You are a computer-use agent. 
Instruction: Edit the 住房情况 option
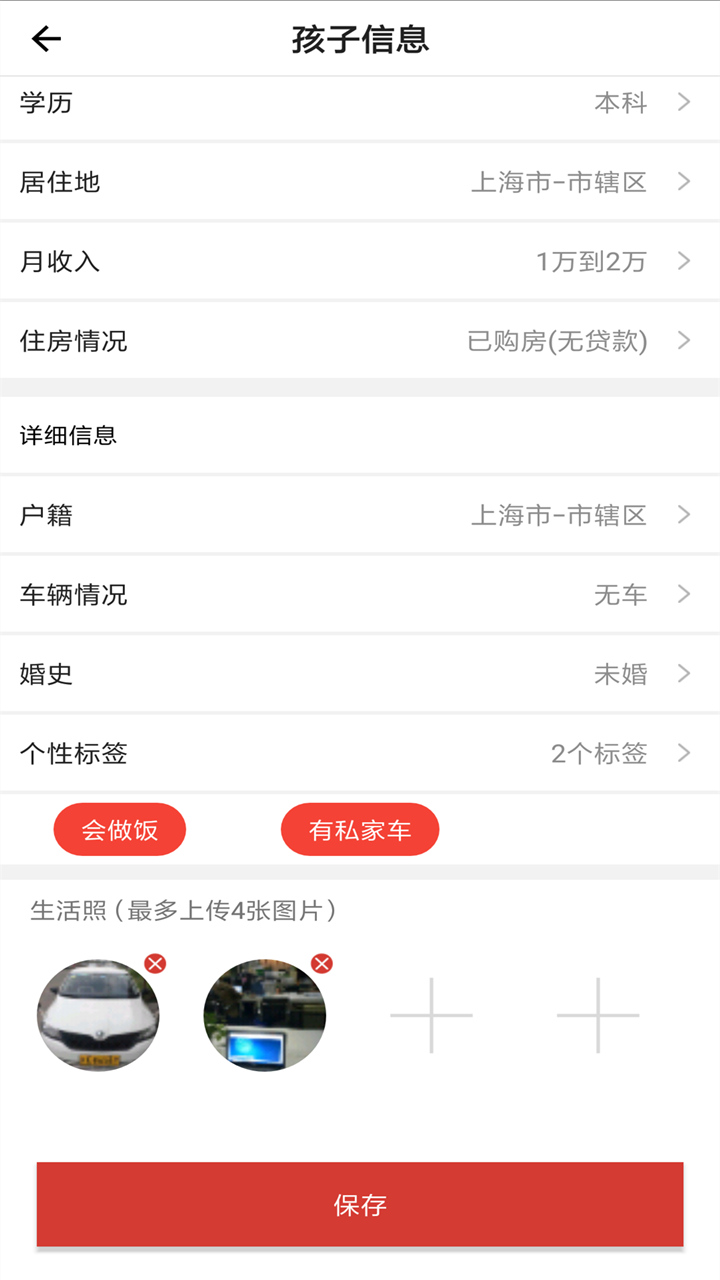click(x=360, y=341)
